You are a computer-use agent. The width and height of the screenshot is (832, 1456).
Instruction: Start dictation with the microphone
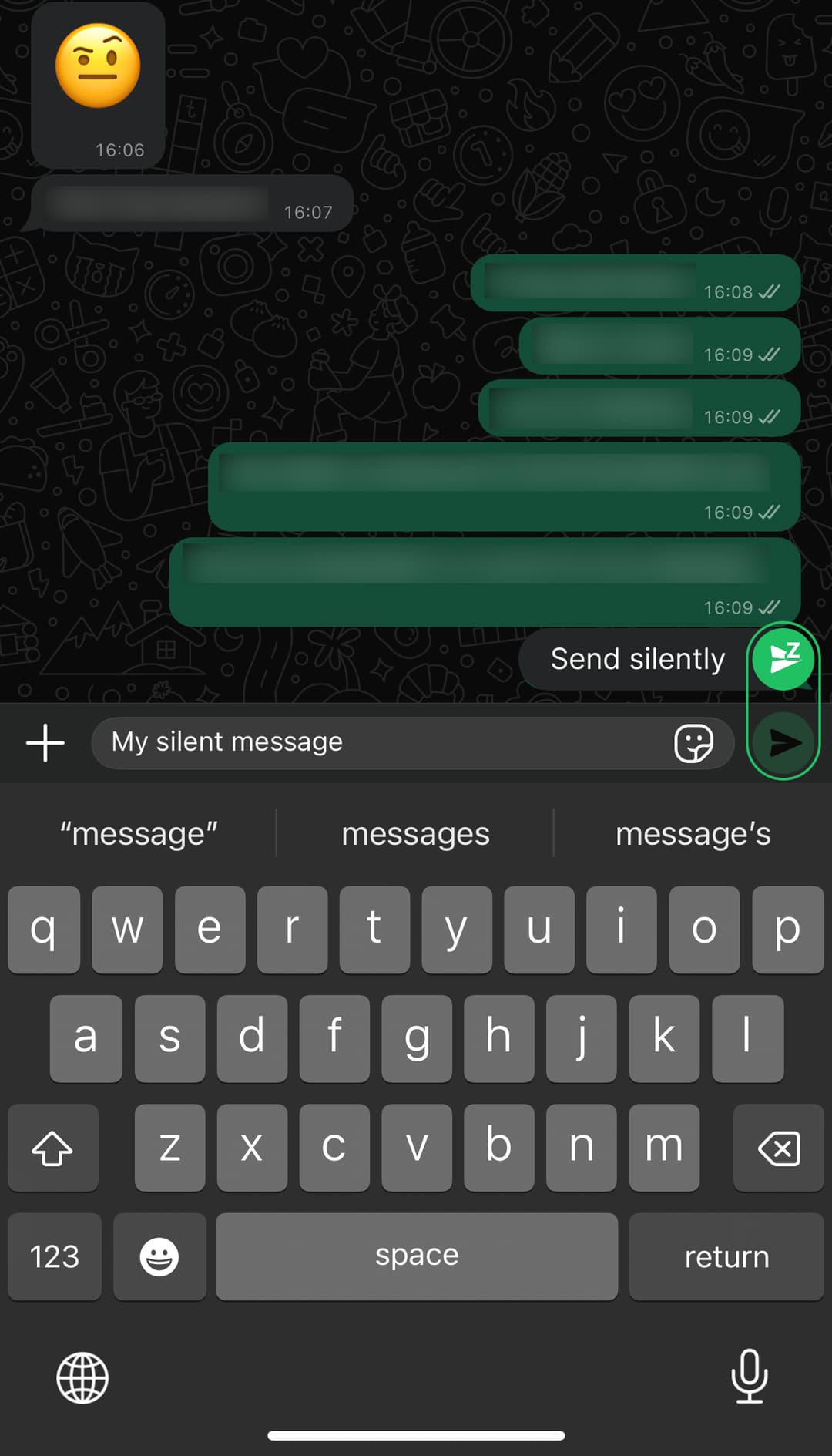pyautogui.click(x=749, y=1377)
